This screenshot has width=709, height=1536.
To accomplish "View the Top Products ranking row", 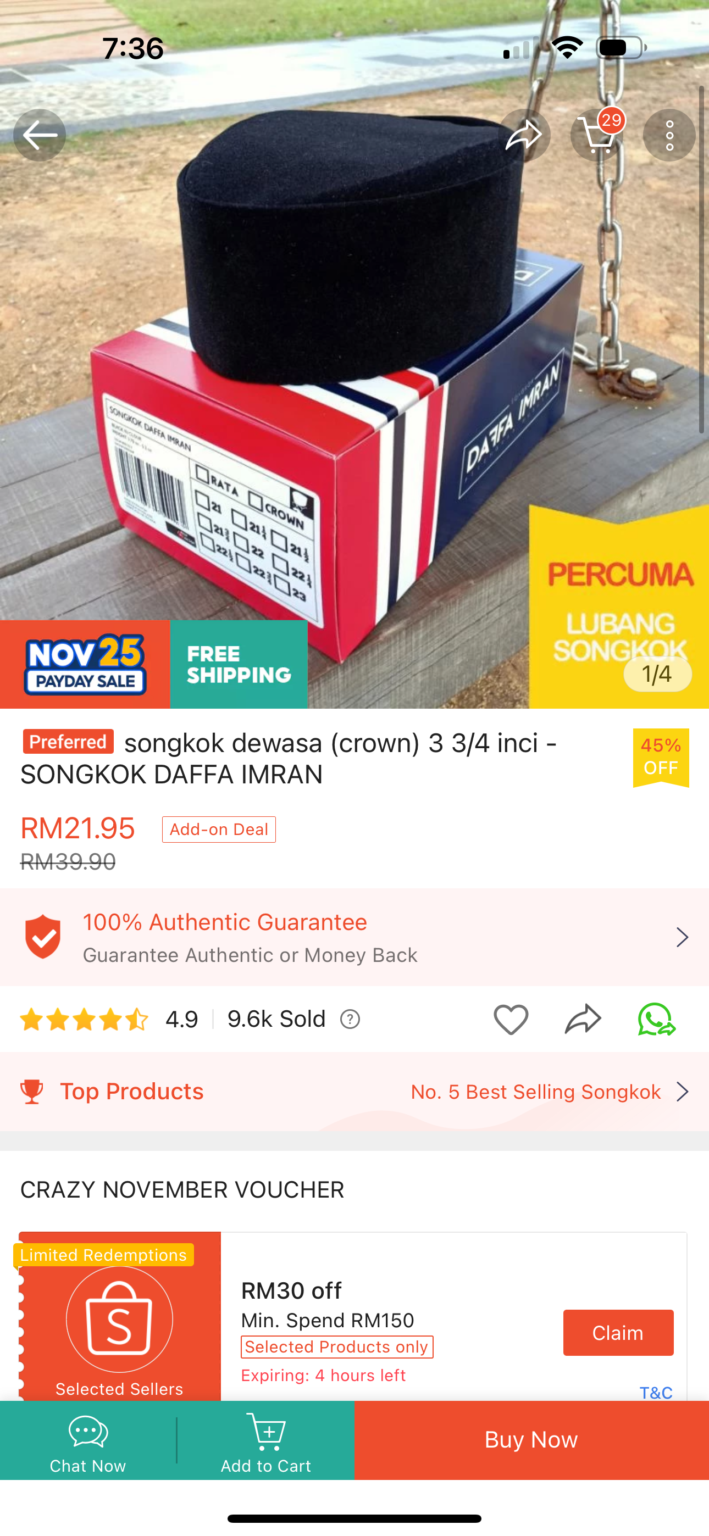I will click(354, 1091).
